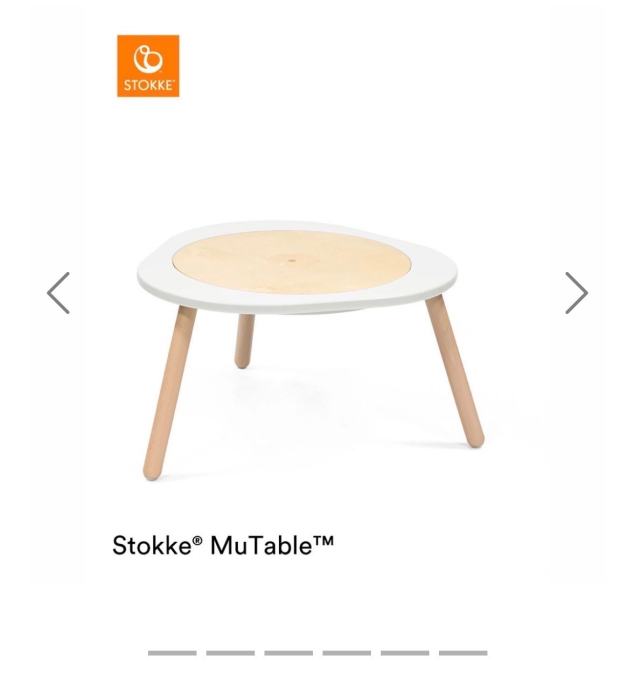Image resolution: width=635 pixels, height=690 pixels.
Task: Advance to the next product image
Action: [576, 293]
